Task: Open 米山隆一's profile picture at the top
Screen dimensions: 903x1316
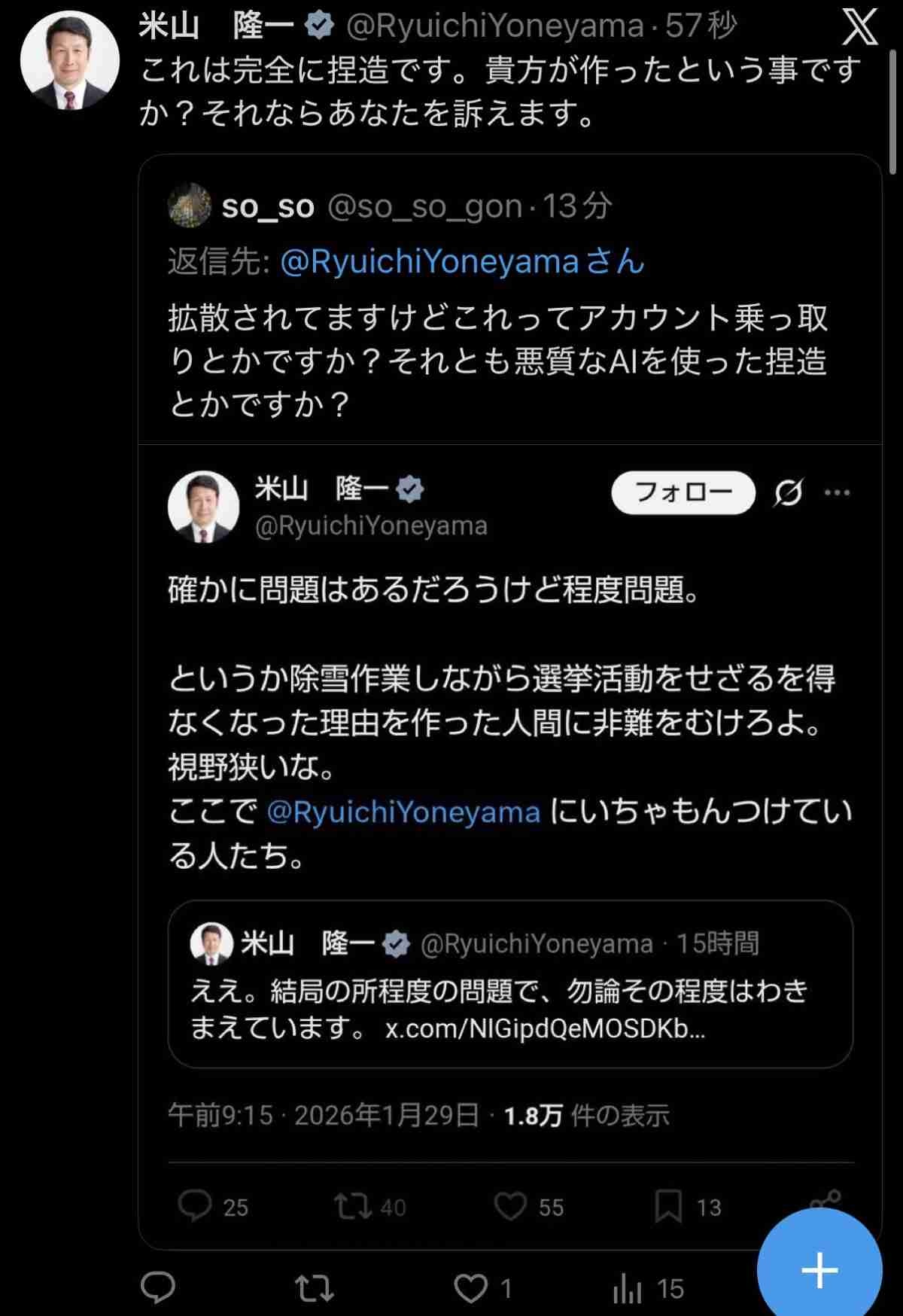Action: (x=69, y=60)
